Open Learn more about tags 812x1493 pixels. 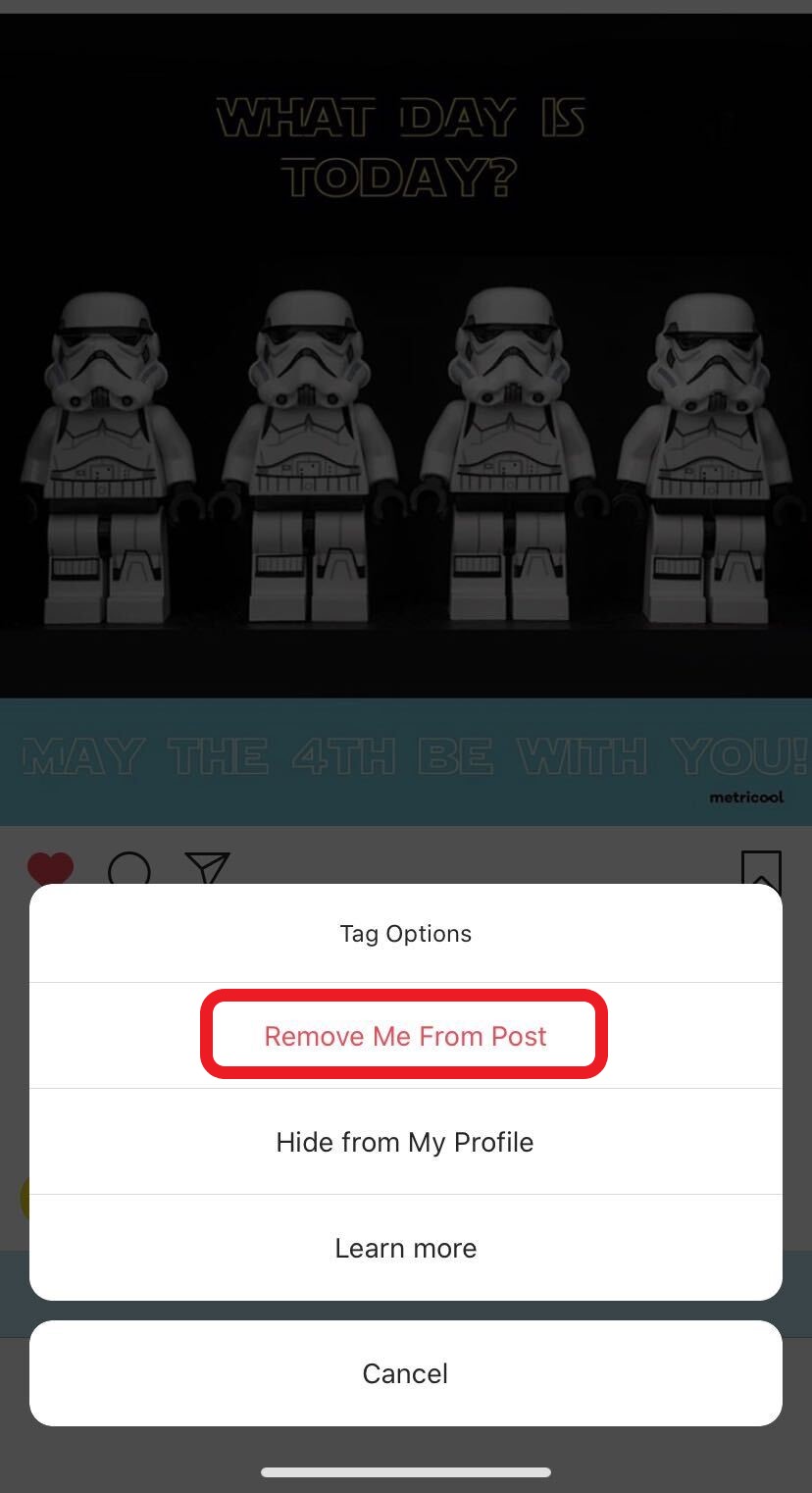(405, 1248)
